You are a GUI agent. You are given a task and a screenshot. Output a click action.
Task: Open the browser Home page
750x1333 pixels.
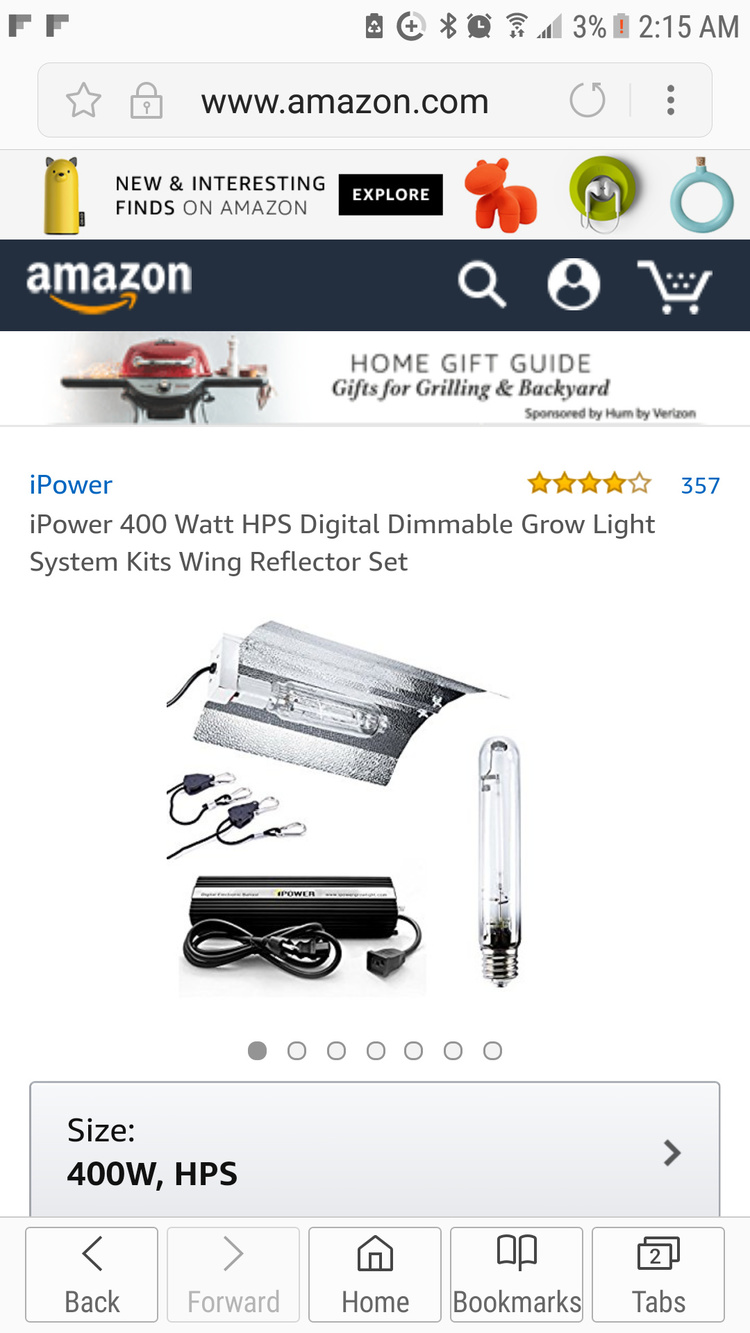[375, 1274]
